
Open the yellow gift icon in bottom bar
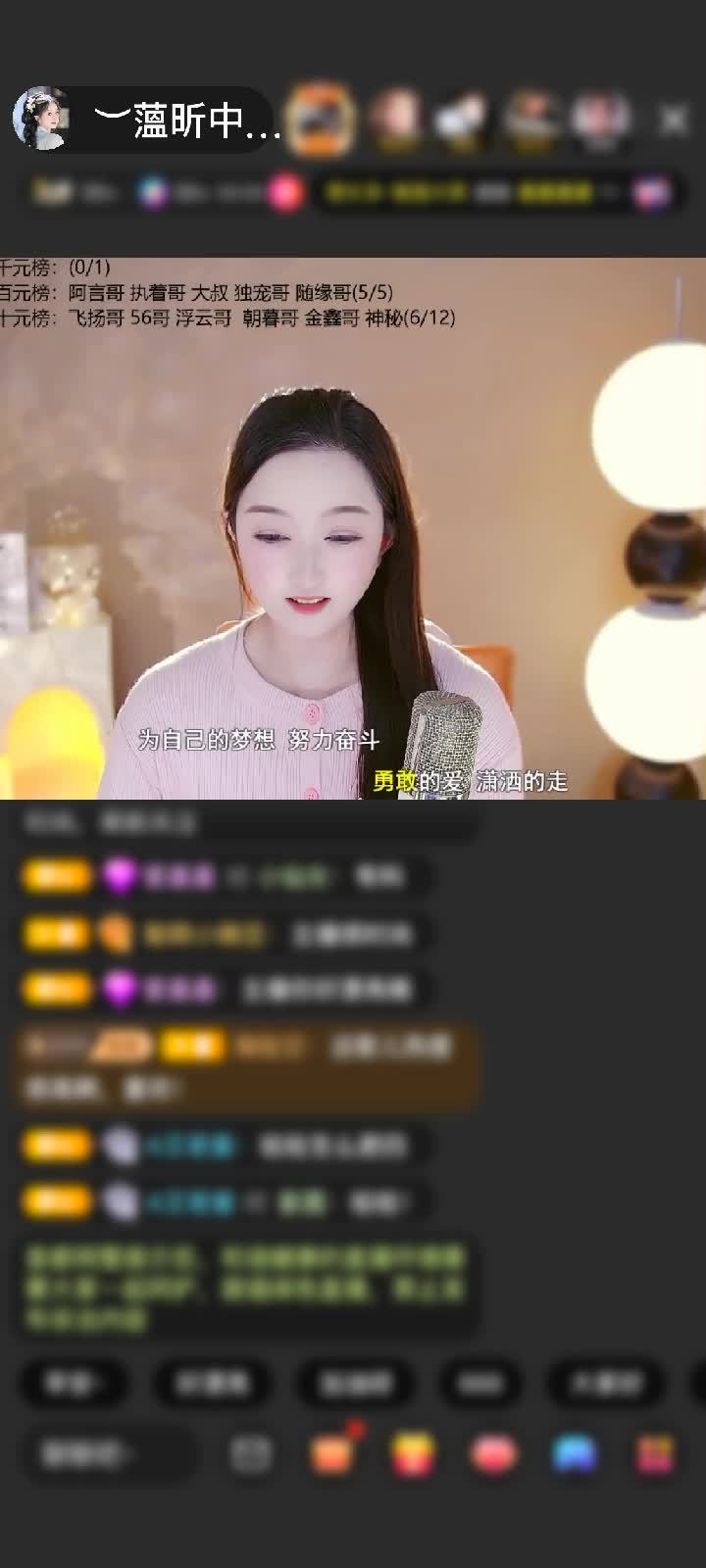pyautogui.click(x=413, y=1454)
